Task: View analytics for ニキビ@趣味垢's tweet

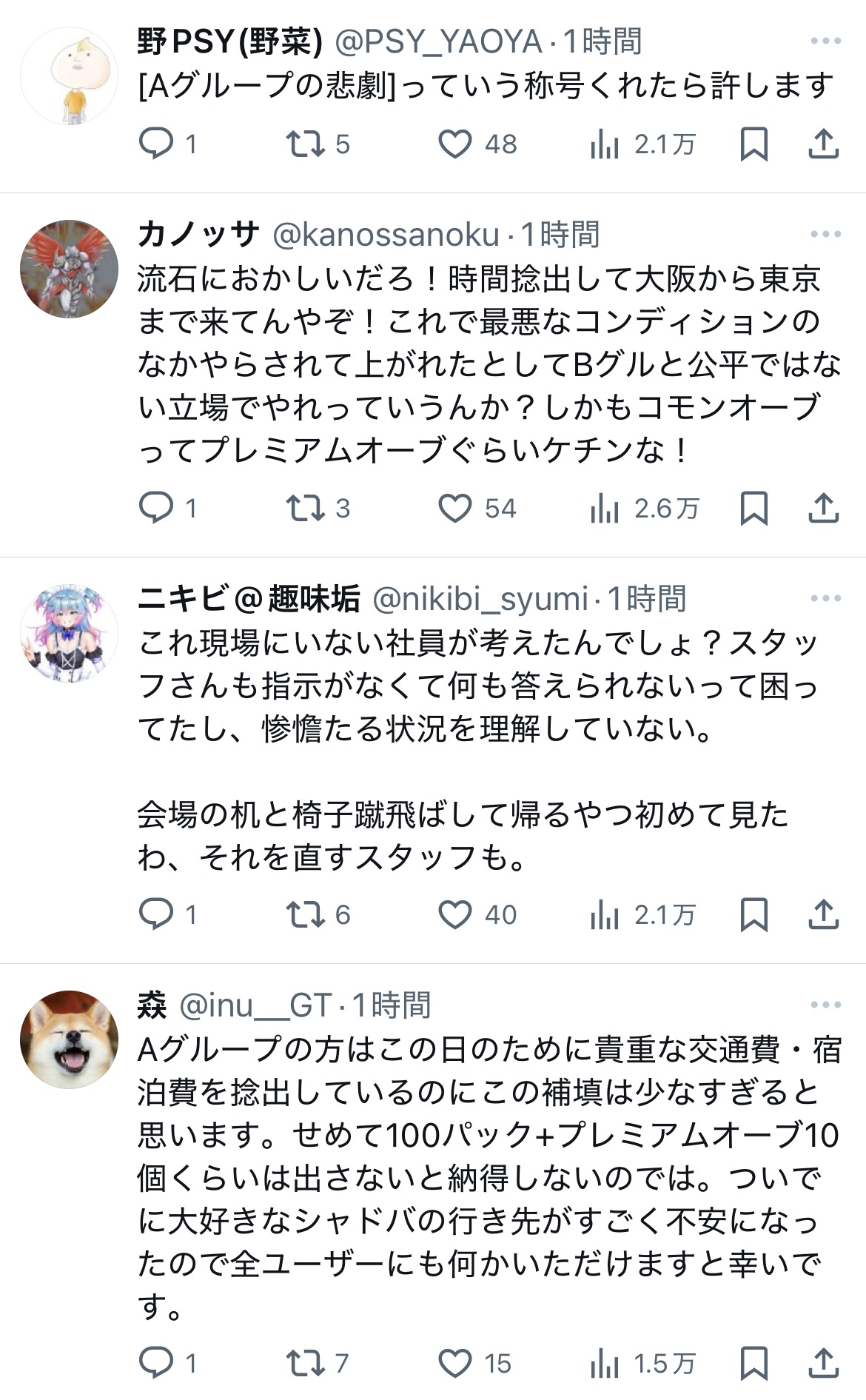Action: pos(605,914)
